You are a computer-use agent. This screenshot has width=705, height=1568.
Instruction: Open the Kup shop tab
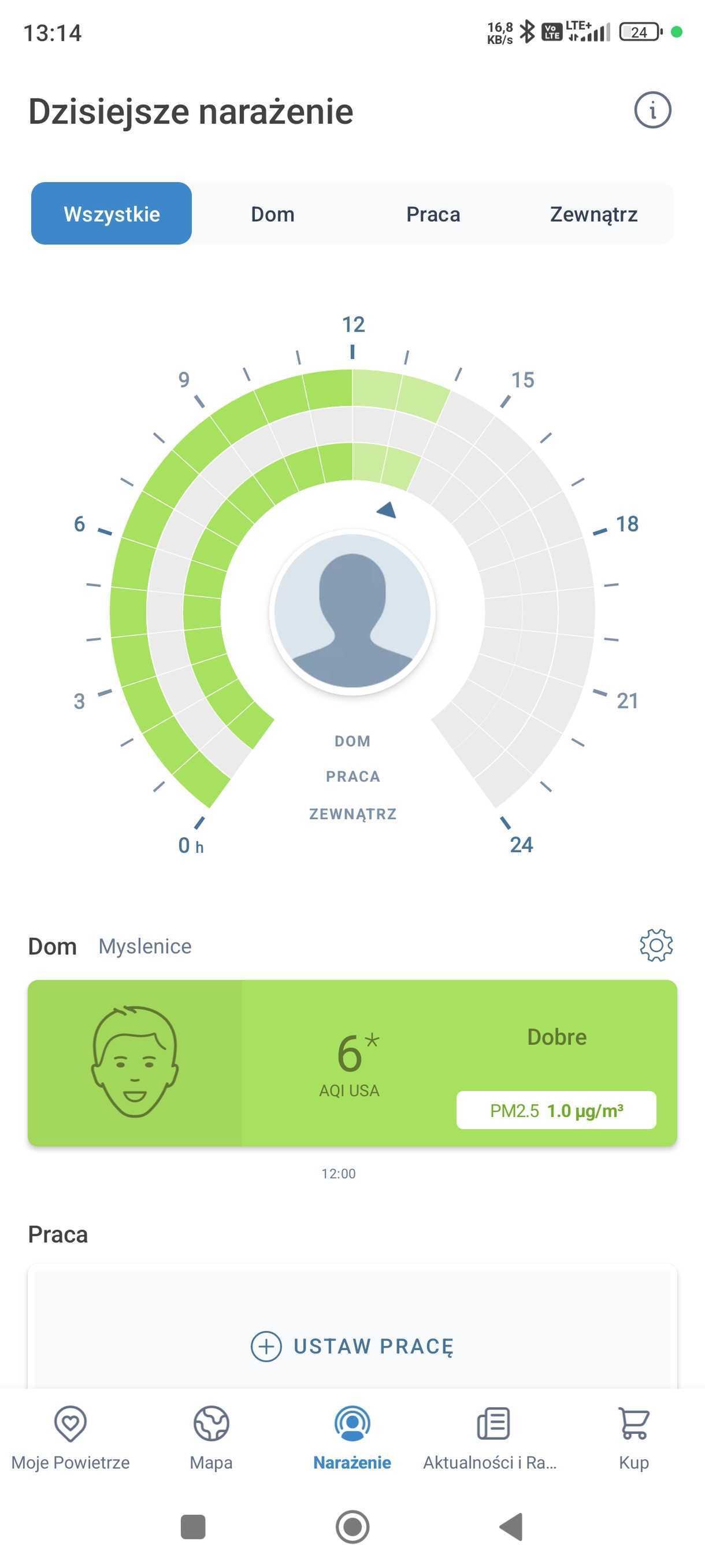[x=633, y=1437]
